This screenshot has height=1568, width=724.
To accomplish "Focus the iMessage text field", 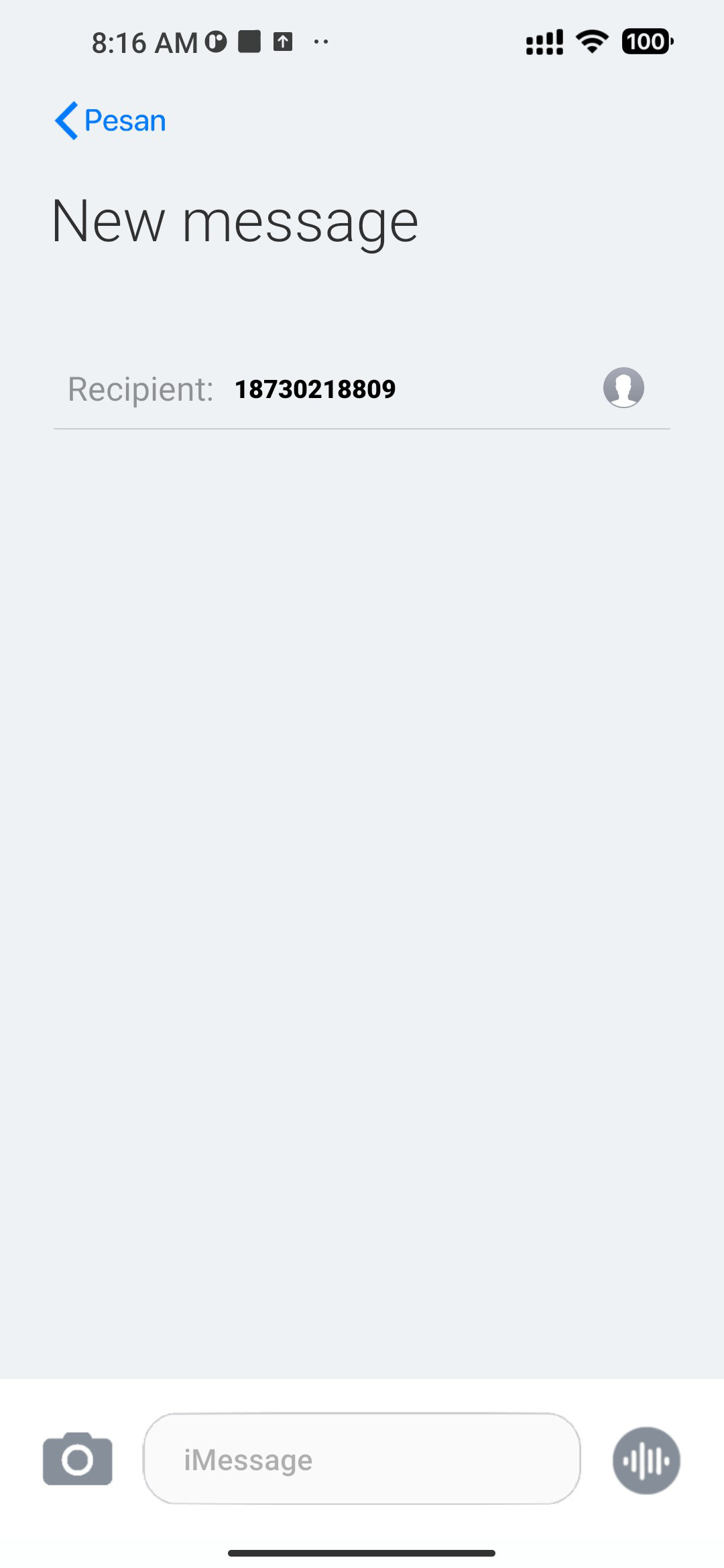I will coord(362,1459).
